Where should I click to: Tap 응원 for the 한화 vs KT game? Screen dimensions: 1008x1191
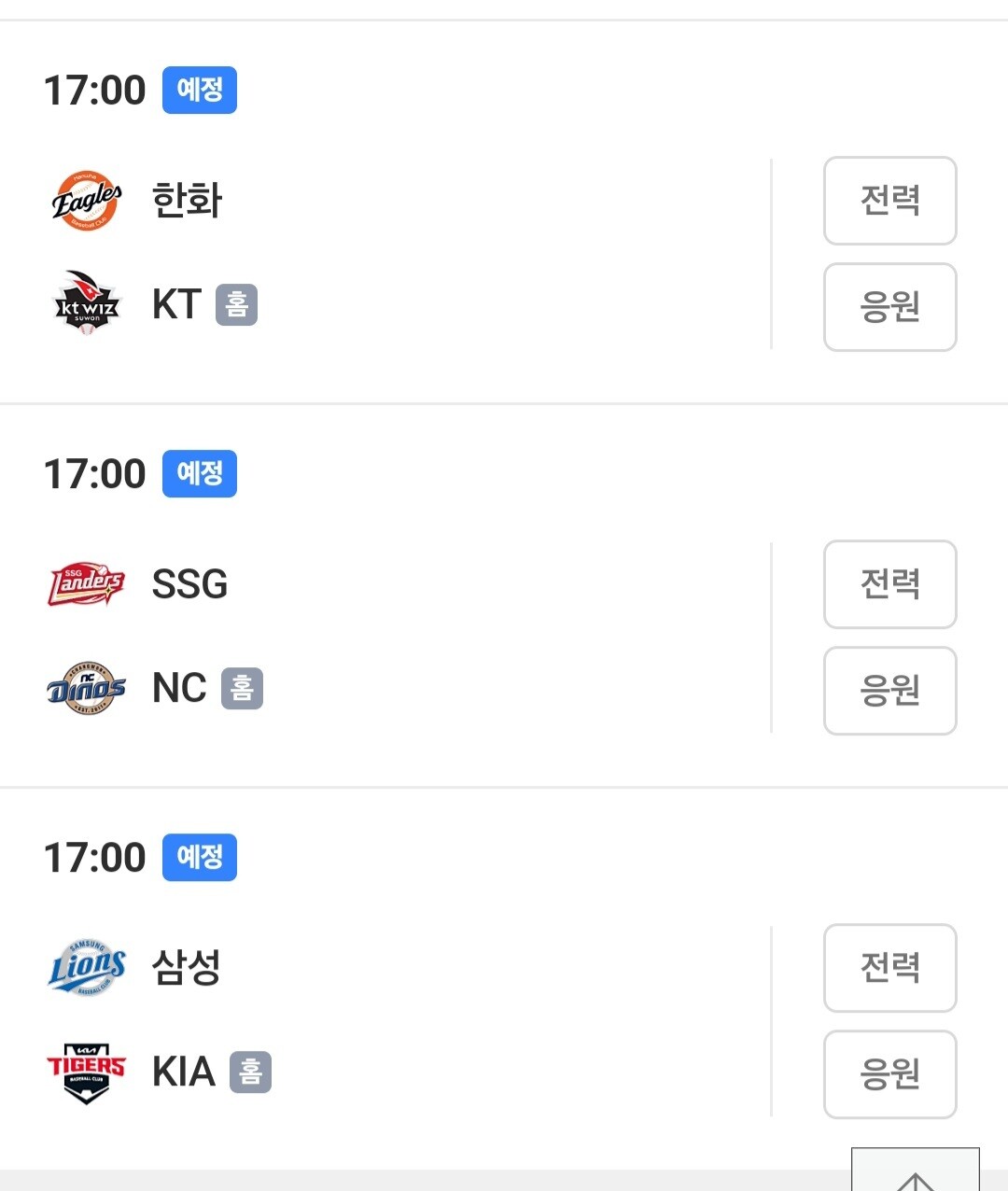pyautogui.click(x=889, y=307)
